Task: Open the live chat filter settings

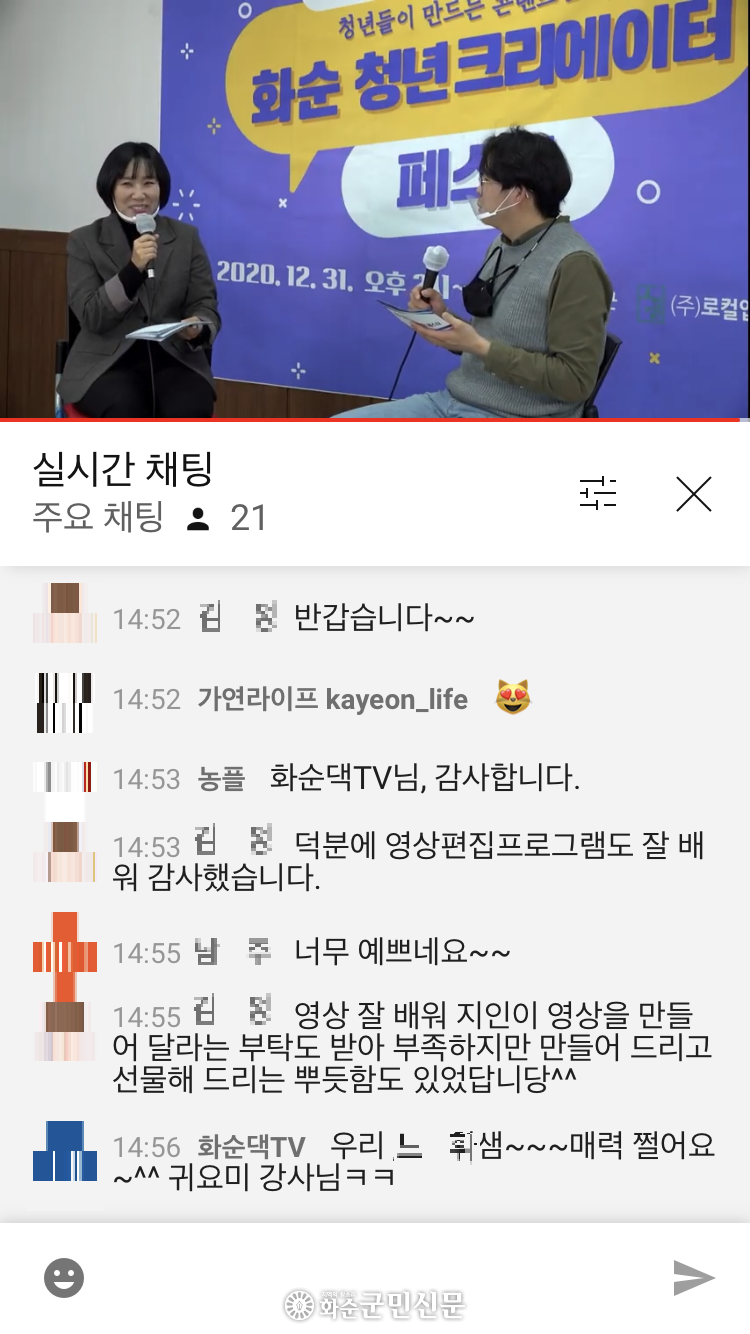Action: [598, 493]
